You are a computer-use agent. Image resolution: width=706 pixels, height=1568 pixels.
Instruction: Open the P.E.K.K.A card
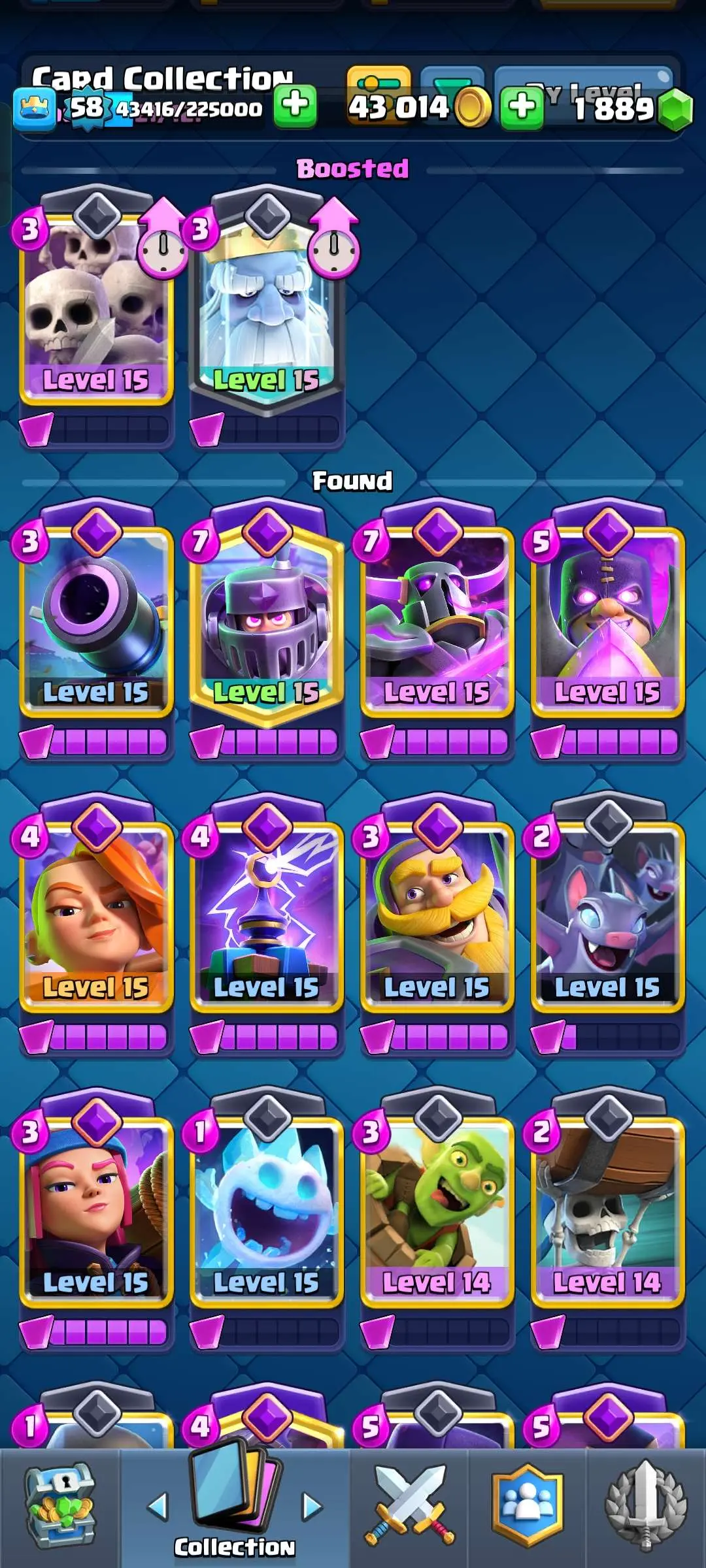tap(437, 621)
